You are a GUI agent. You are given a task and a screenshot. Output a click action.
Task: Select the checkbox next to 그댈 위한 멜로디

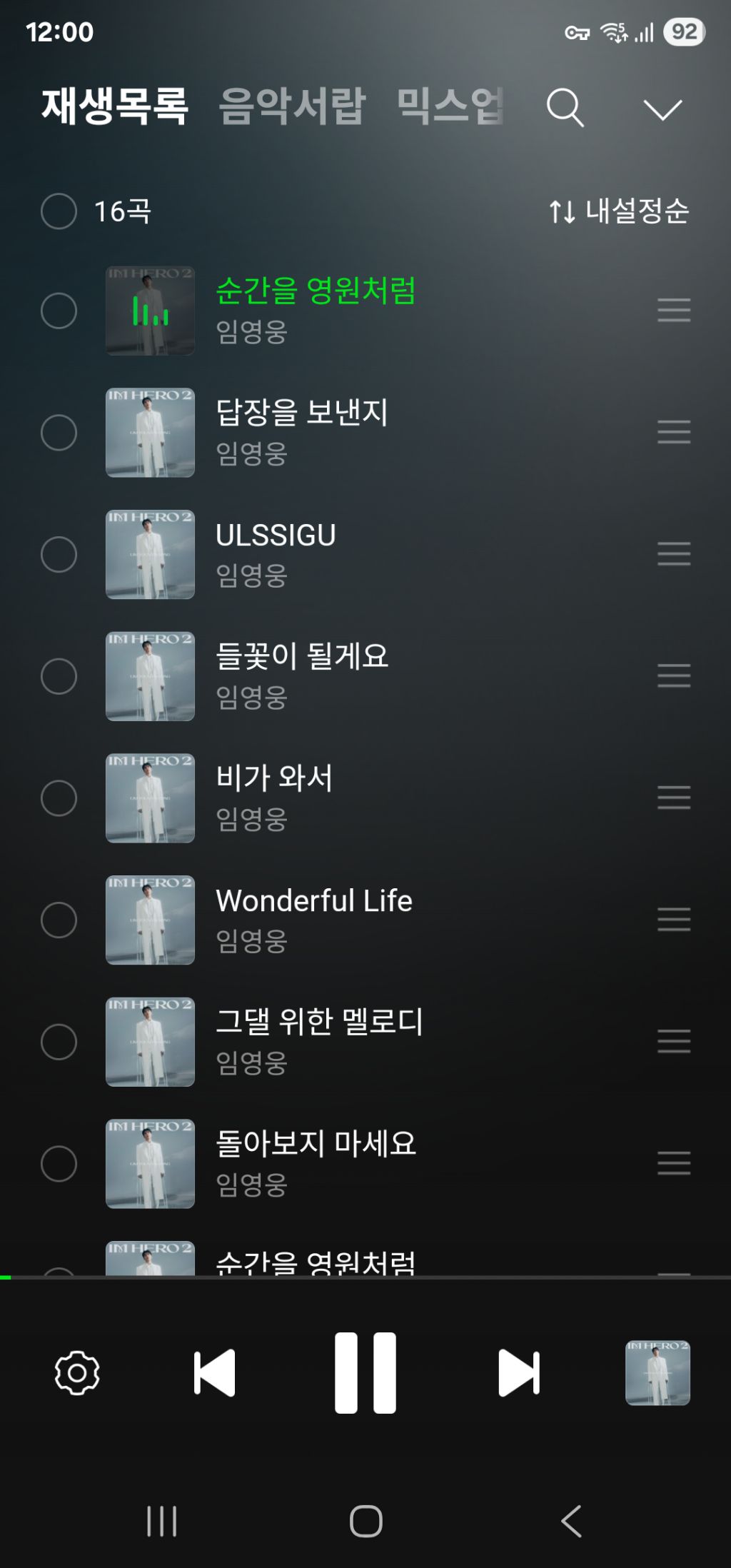point(59,1042)
